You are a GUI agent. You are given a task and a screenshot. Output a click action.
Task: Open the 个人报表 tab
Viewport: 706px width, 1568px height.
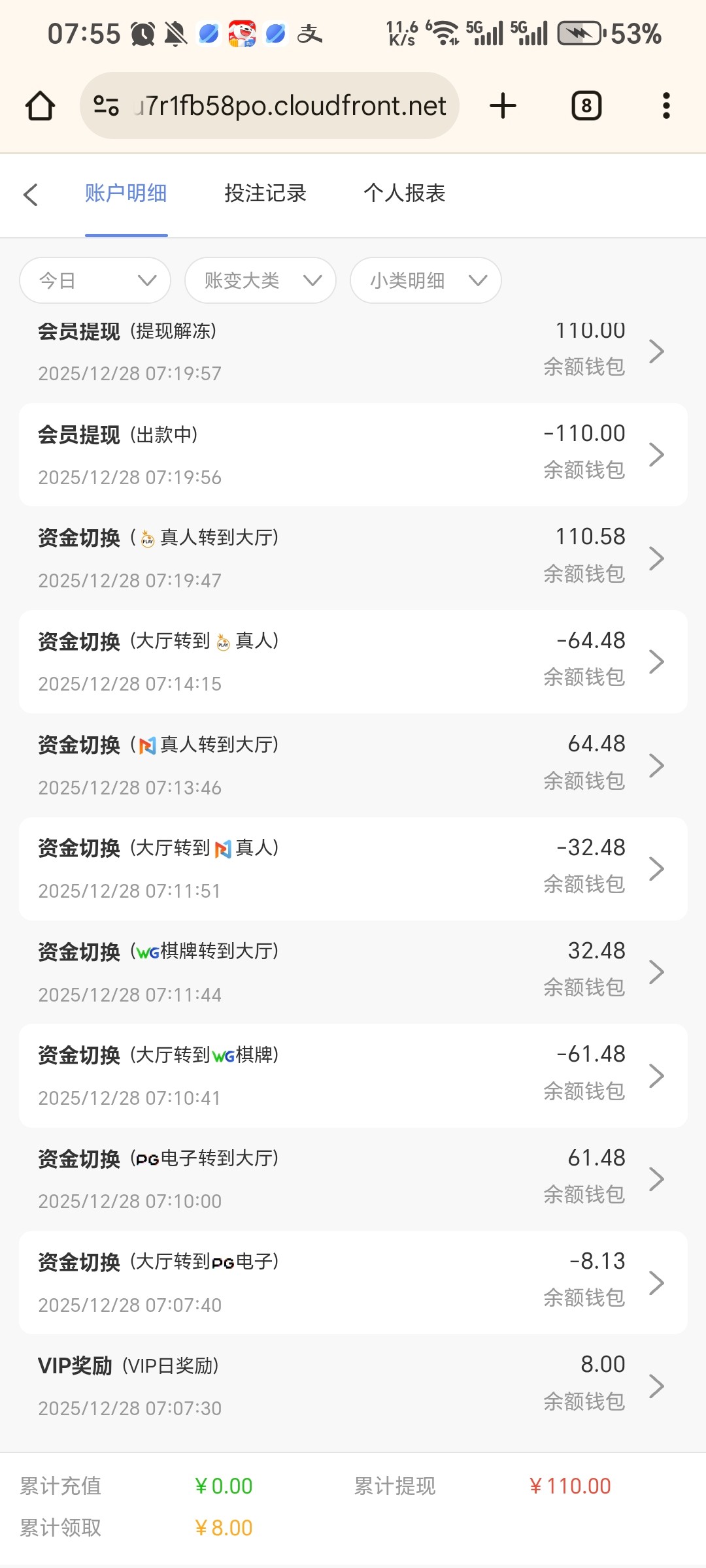(x=405, y=193)
